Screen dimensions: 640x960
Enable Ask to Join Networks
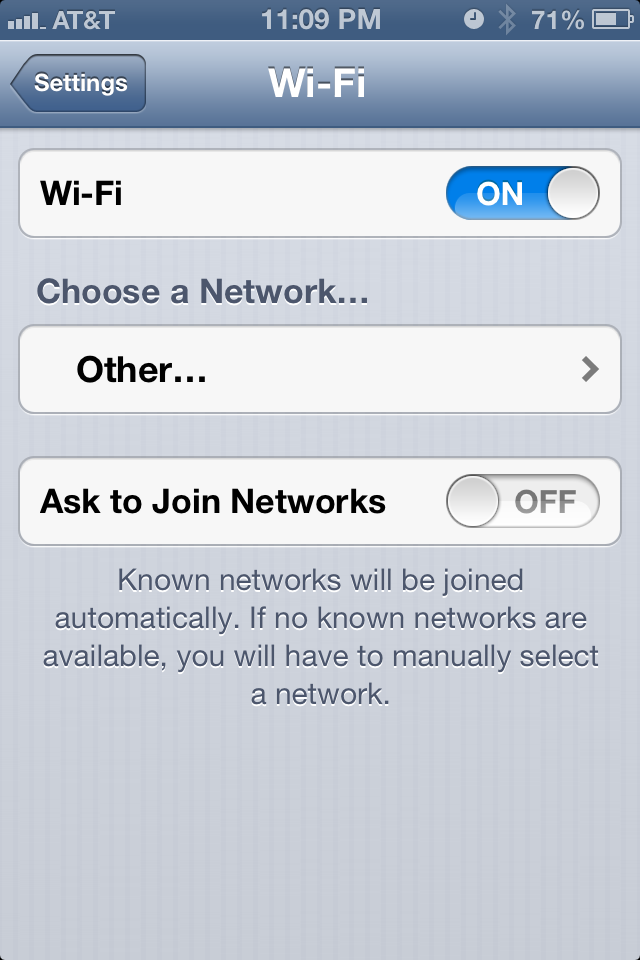coord(522,501)
